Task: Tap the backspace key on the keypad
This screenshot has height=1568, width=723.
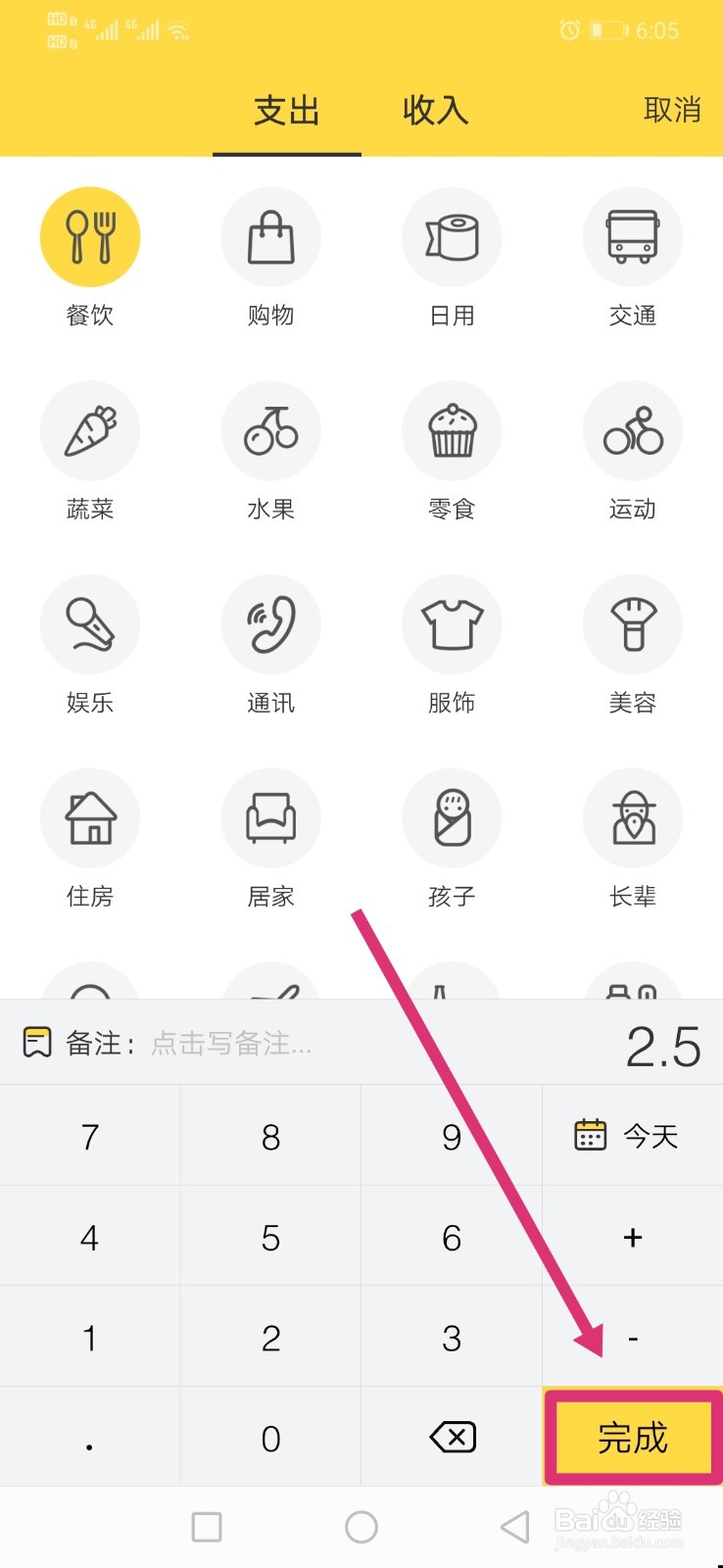Action: (x=451, y=1437)
